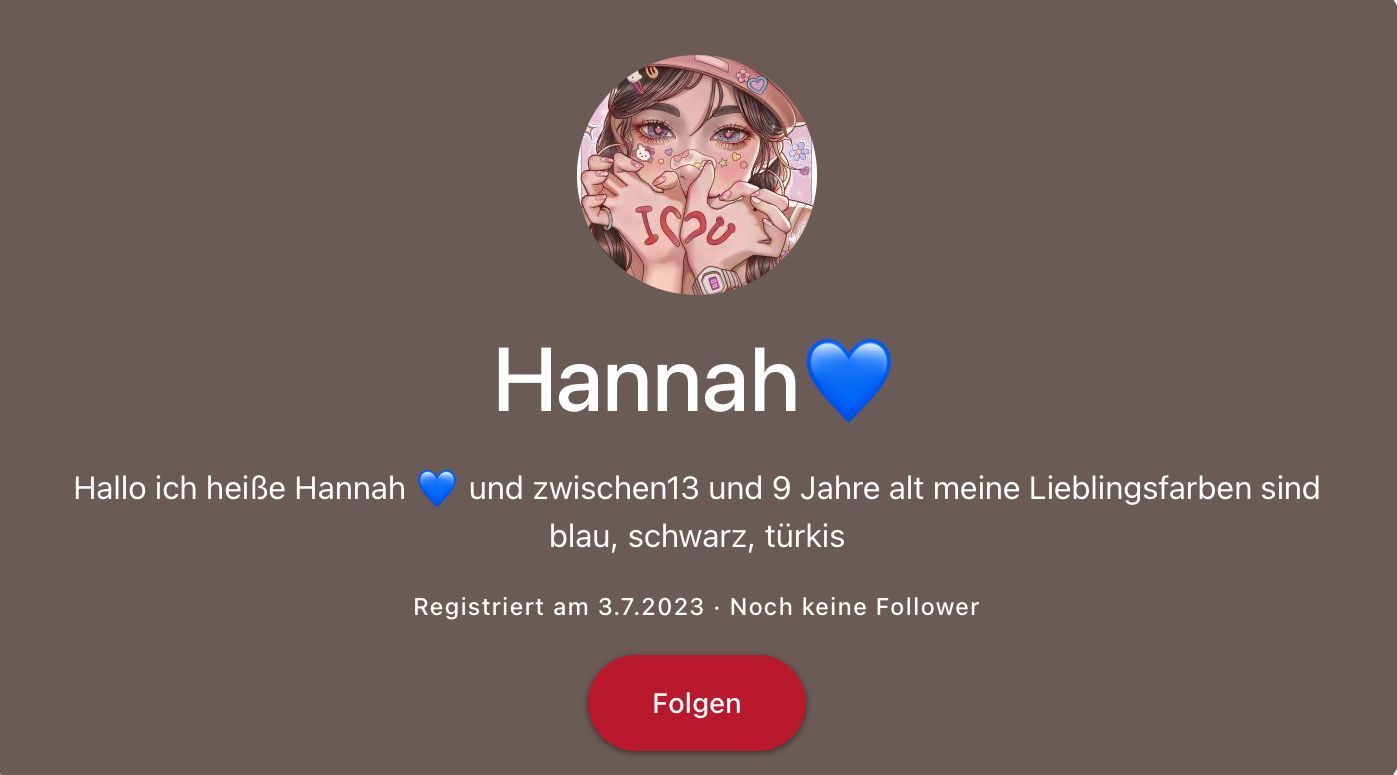Follow Hannah with the Folgen button

tap(696, 703)
